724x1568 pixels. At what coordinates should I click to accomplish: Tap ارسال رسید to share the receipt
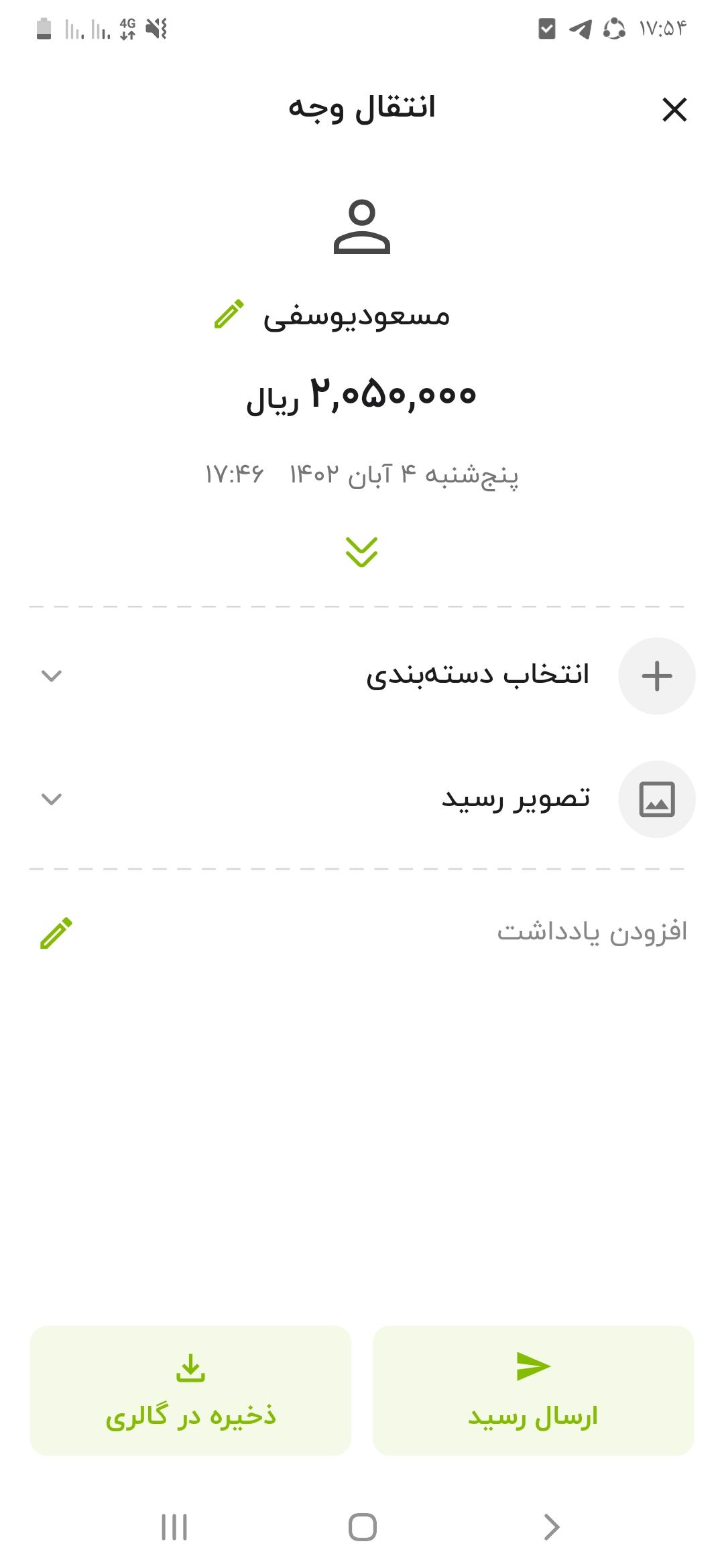pos(533,1390)
